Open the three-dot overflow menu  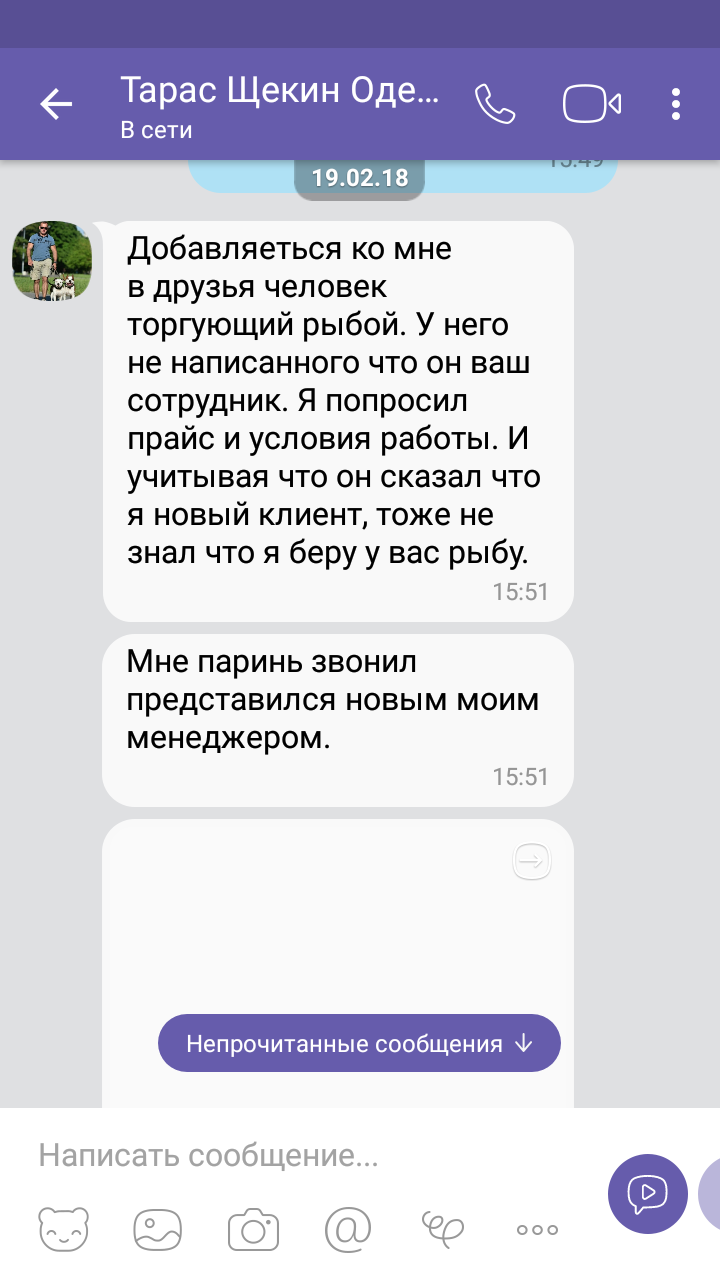pyautogui.click(x=677, y=104)
